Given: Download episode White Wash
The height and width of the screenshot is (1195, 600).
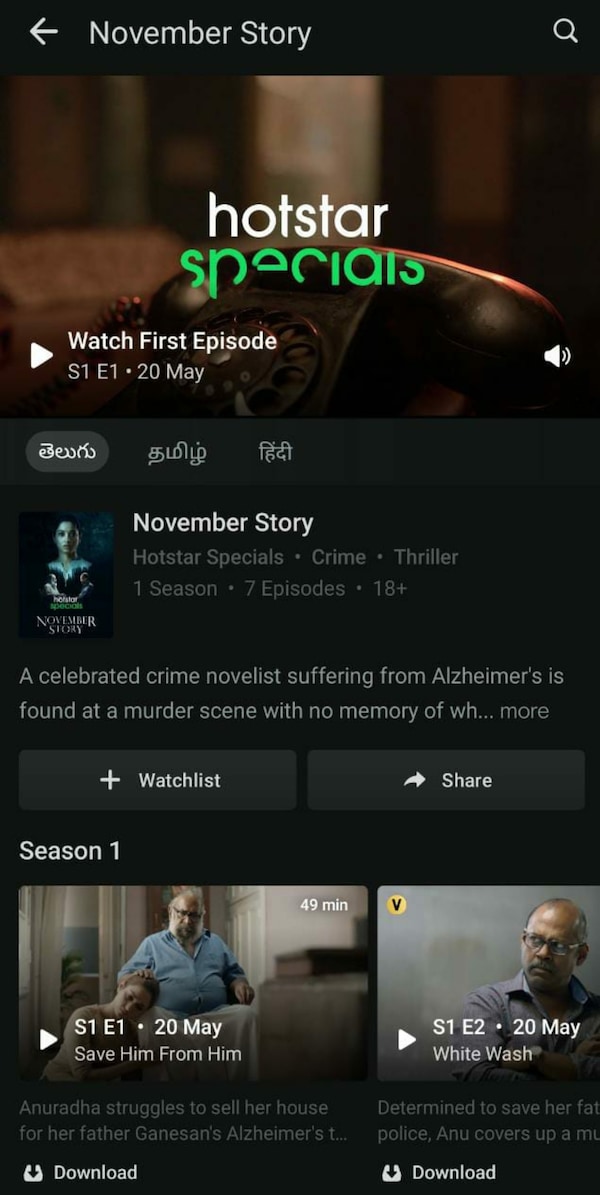Looking at the screenshot, I should tap(438, 1172).
